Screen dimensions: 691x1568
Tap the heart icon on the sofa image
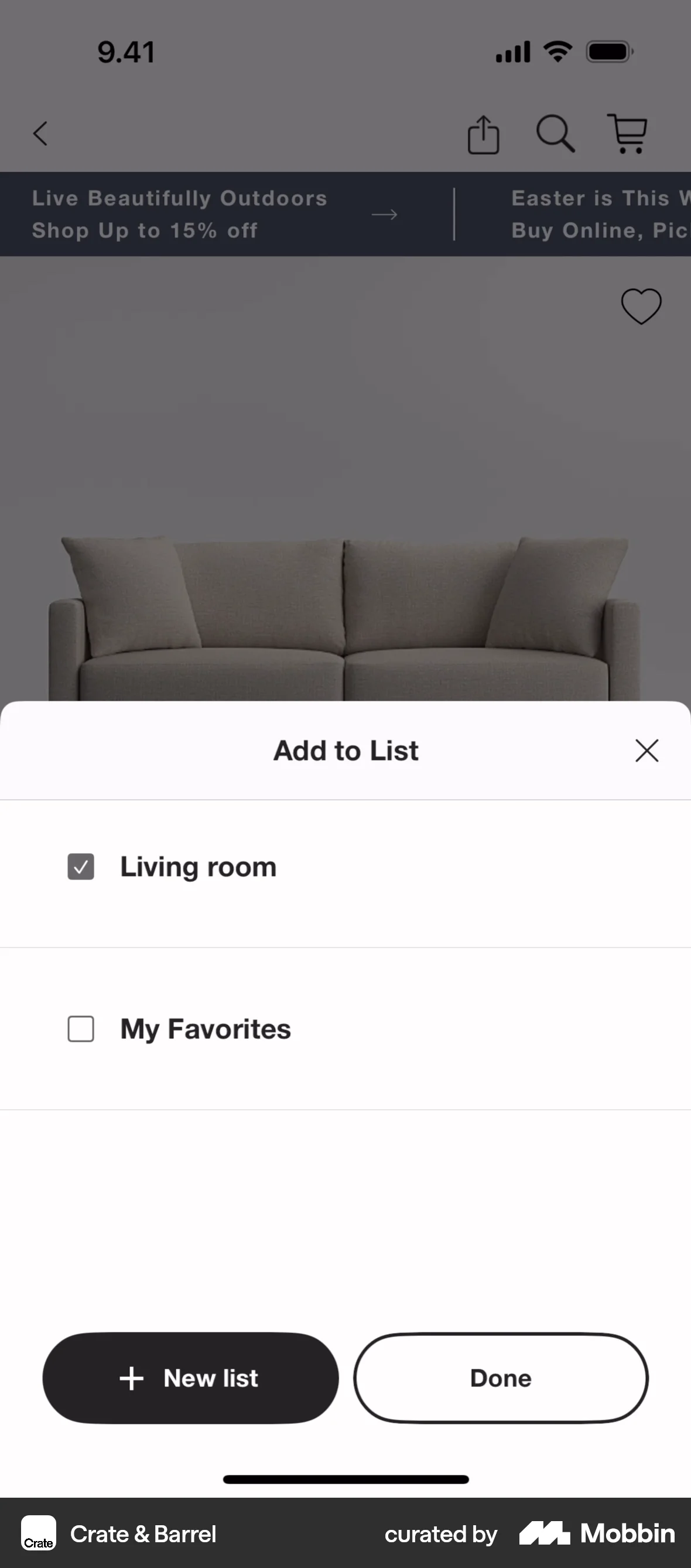tap(641, 307)
